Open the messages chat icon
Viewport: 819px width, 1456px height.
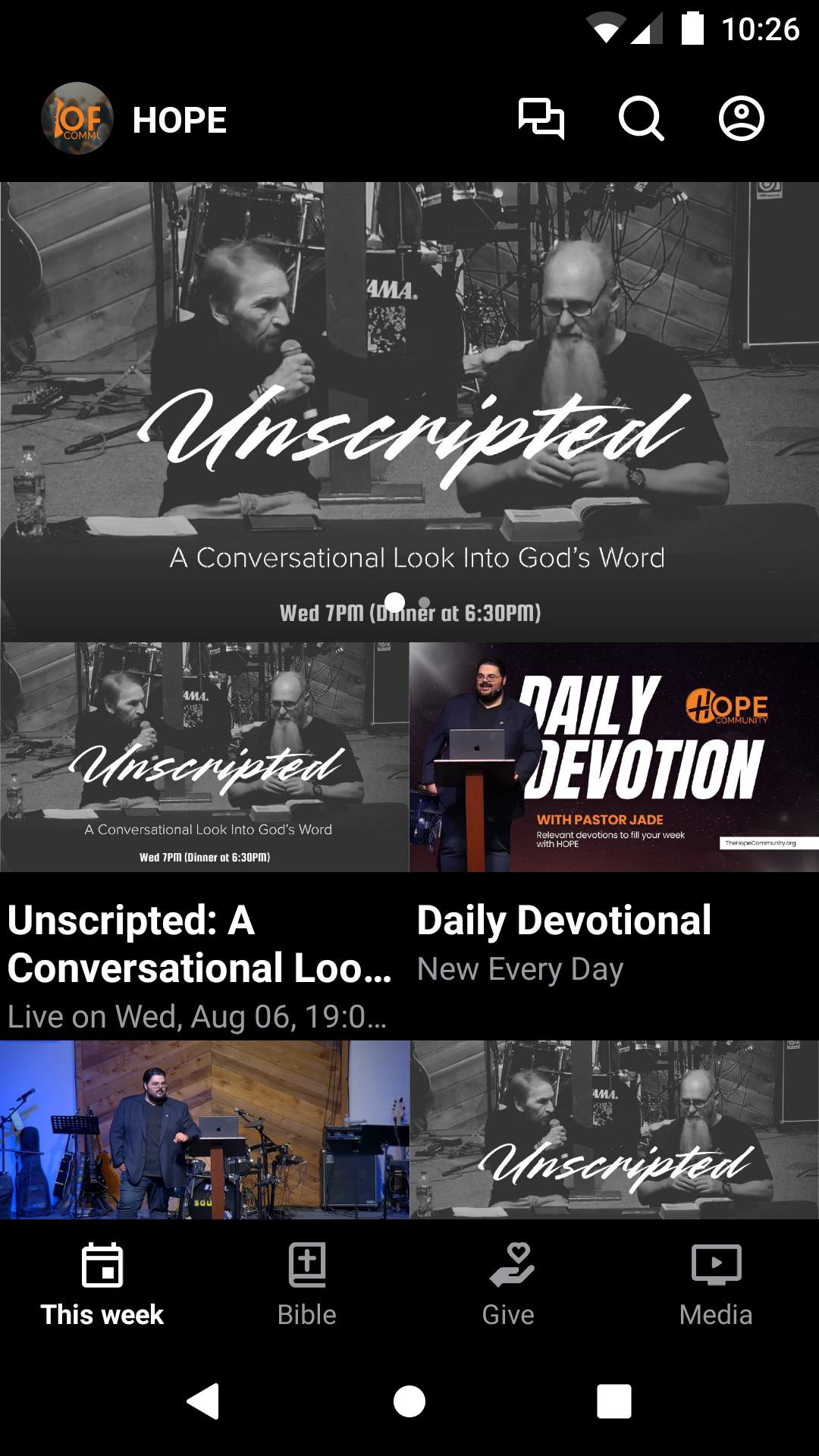coord(541,119)
